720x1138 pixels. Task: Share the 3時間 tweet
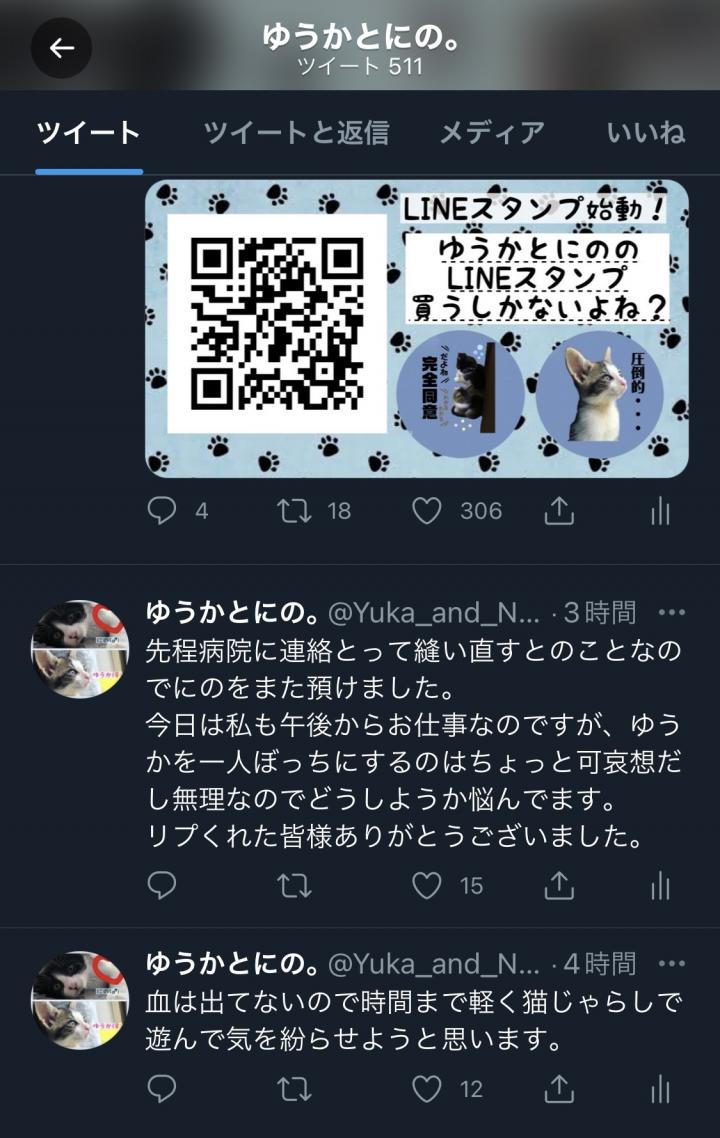(x=558, y=885)
